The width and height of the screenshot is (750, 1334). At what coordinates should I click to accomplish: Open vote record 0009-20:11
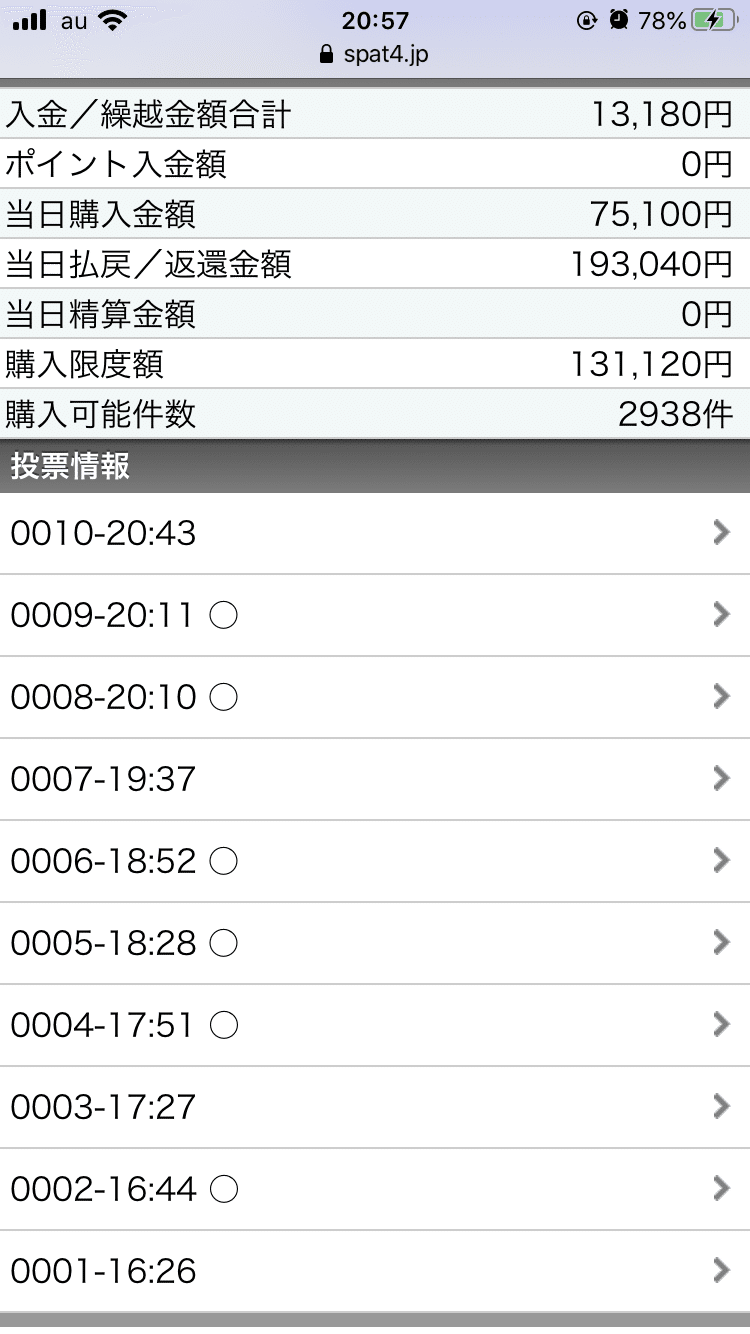375,615
